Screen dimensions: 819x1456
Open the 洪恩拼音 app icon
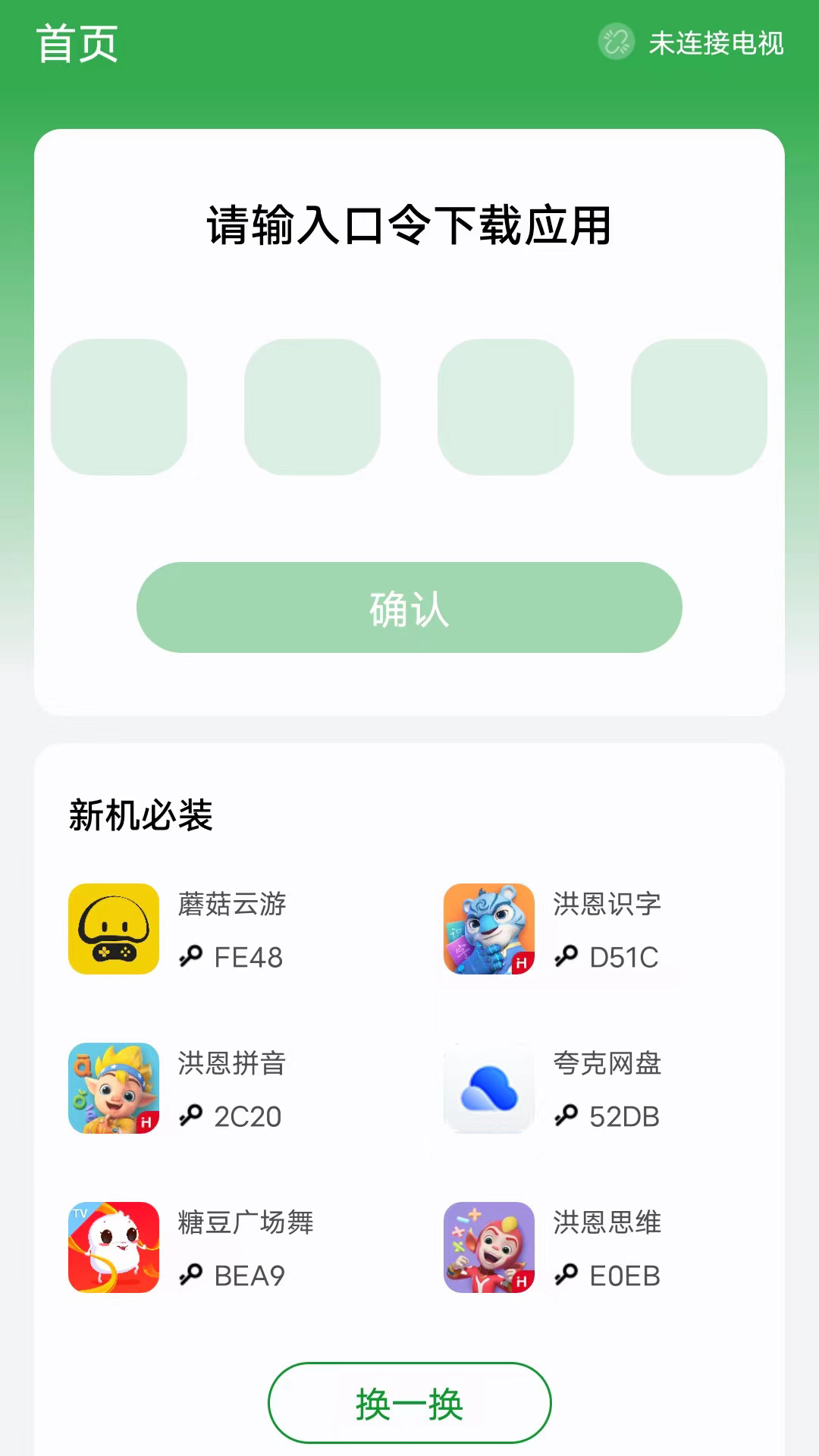[112, 1088]
